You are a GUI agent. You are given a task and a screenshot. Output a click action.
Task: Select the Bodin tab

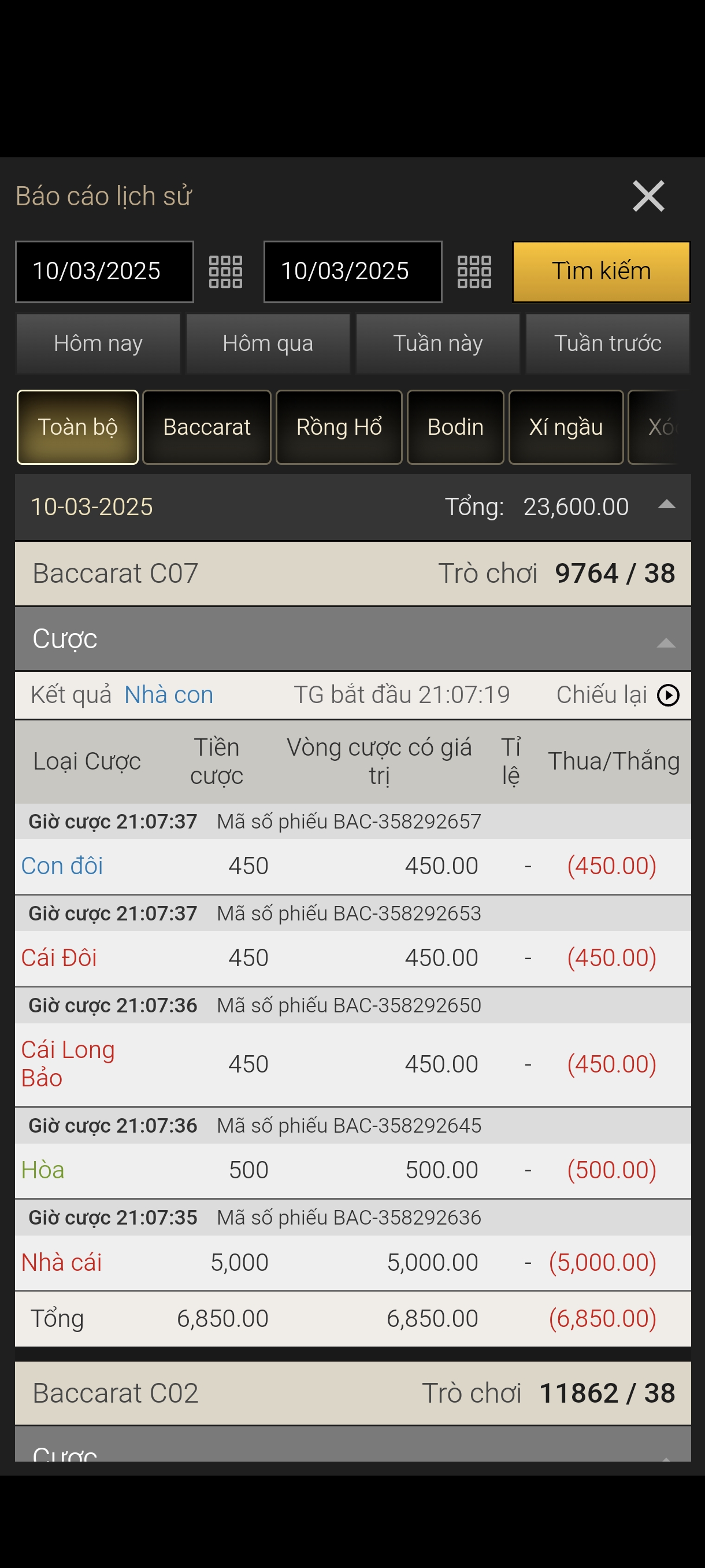tap(455, 427)
